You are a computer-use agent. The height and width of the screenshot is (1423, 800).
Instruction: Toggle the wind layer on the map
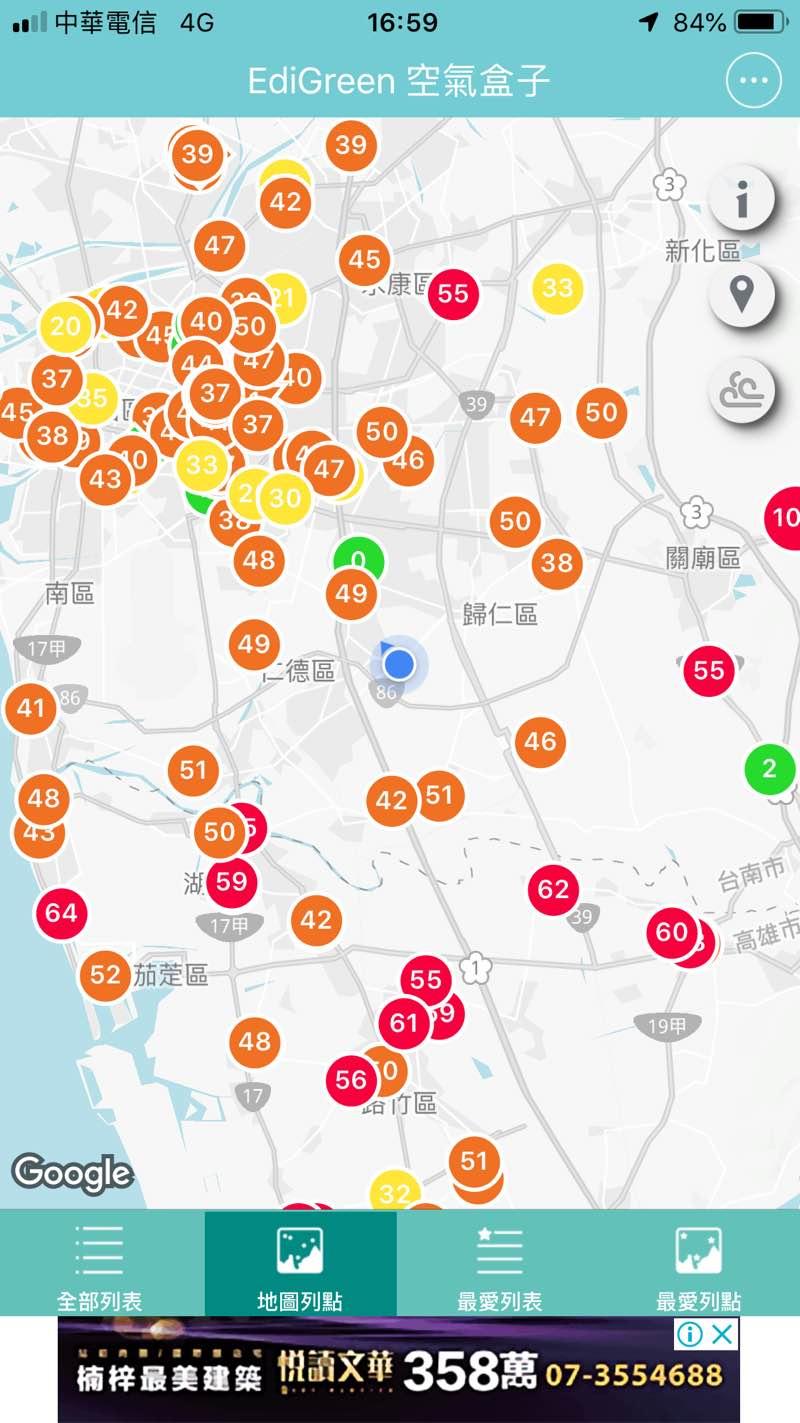pyautogui.click(x=741, y=389)
